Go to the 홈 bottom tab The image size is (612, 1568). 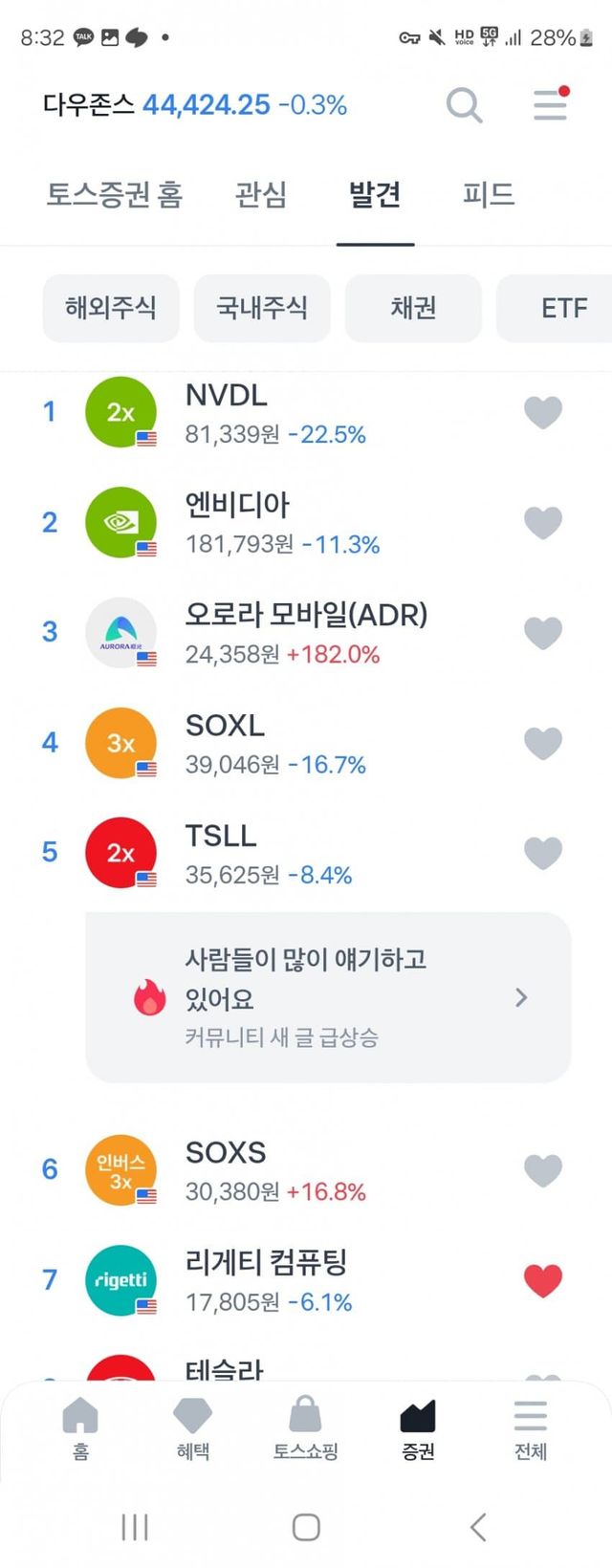click(x=80, y=1428)
